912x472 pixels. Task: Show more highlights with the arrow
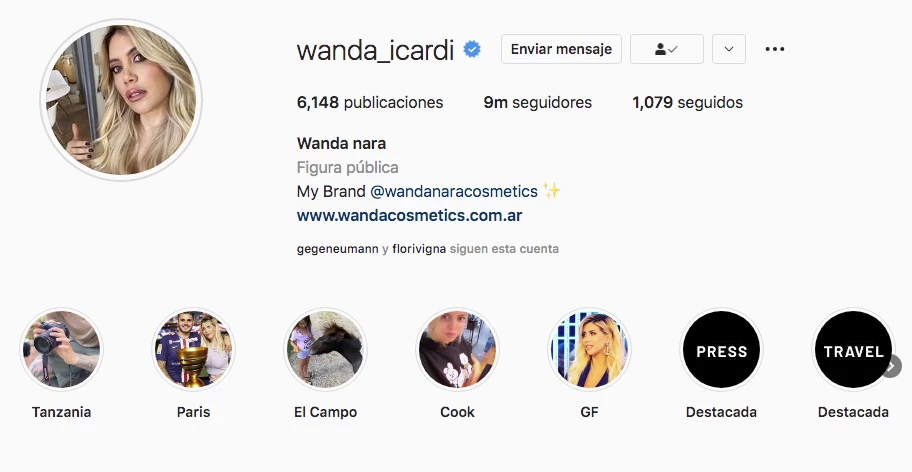tap(892, 366)
